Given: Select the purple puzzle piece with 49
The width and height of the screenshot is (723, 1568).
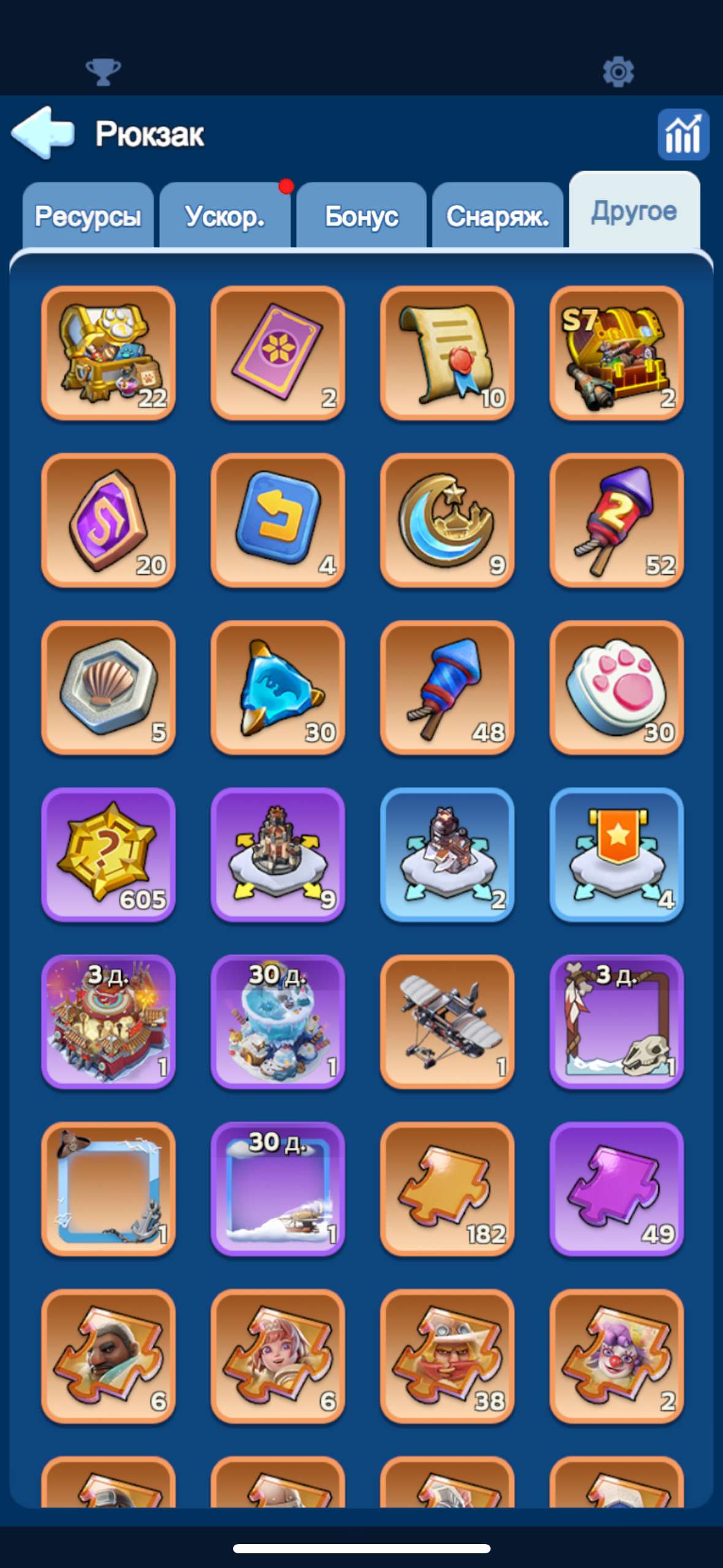Looking at the screenshot, I should pyautogui.click(x=616, y=1189).
